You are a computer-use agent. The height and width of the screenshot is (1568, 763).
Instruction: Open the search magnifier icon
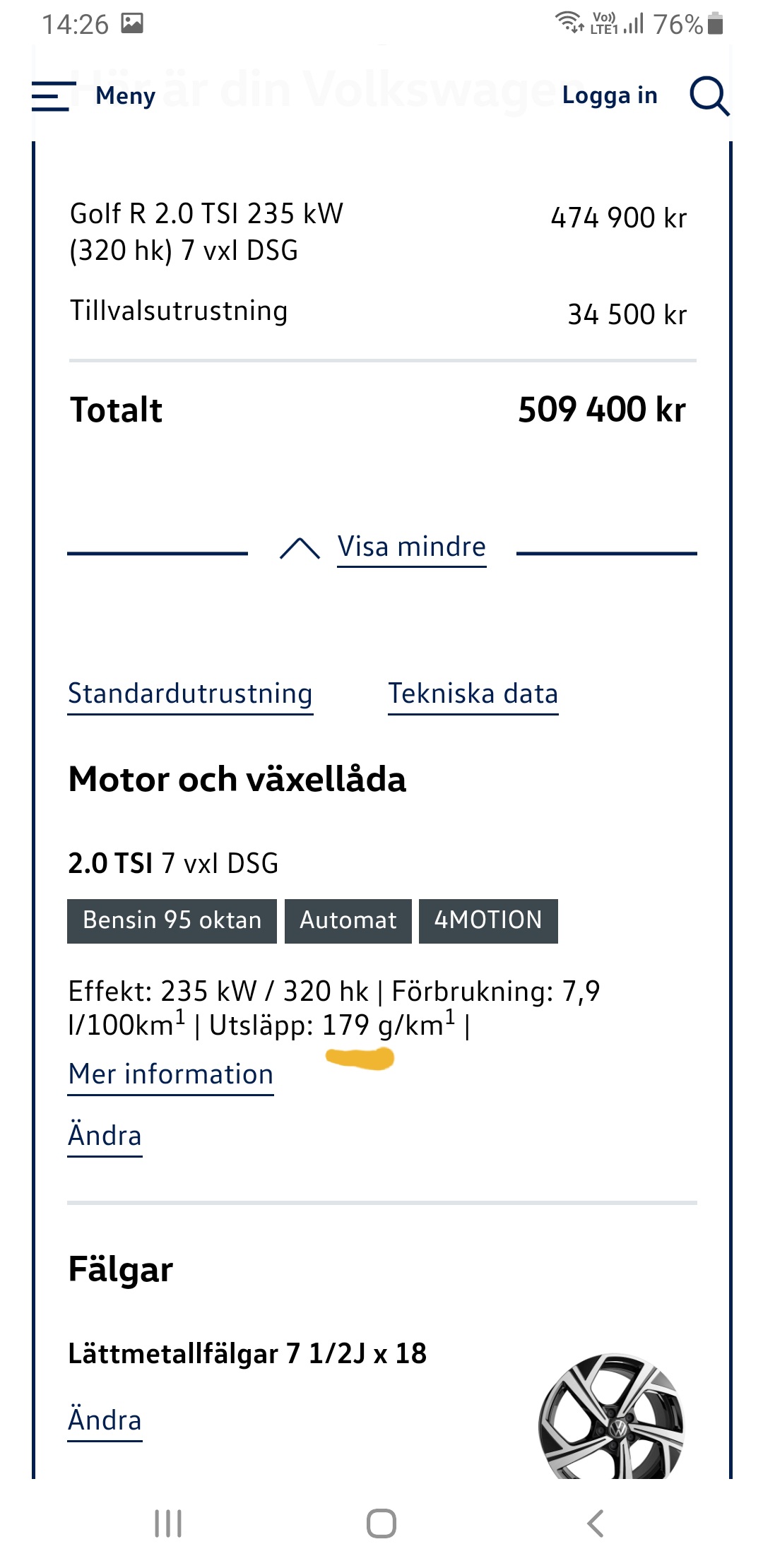pos(709,95)
